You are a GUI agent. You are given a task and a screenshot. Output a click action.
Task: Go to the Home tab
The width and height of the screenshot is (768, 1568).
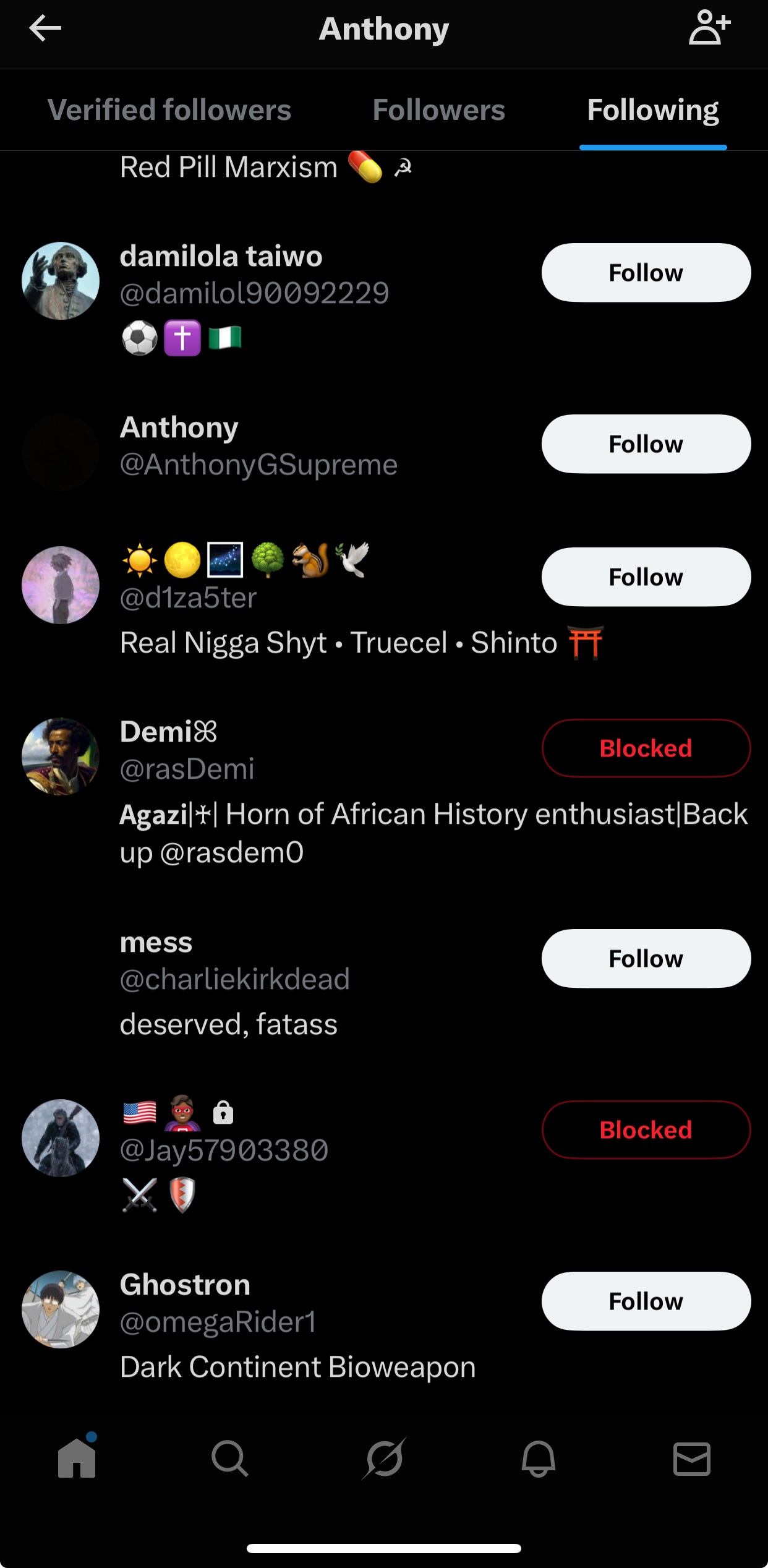click(x=77, y=1459)
